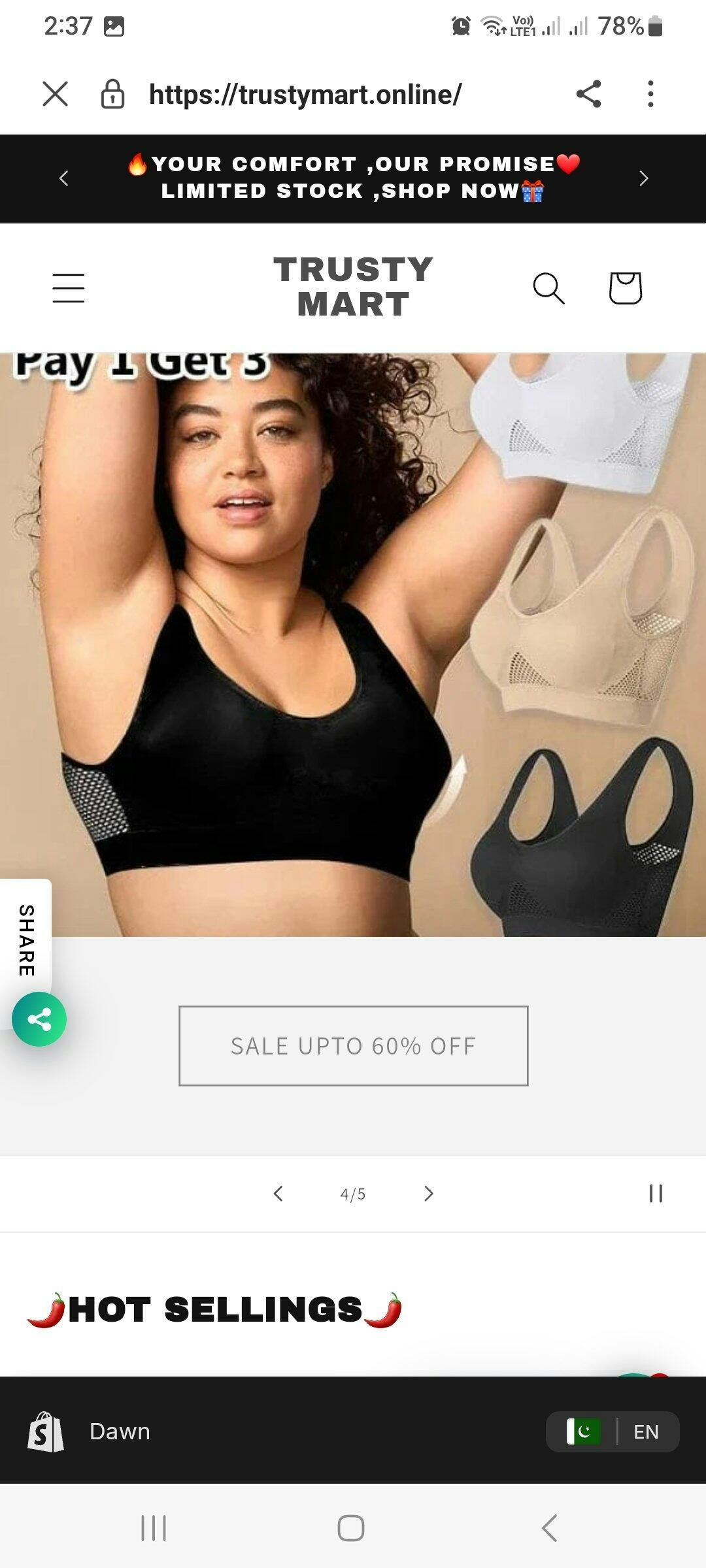
Task: Open the Pay 1 Get 3 bra banner
Action: coord(353,644)
